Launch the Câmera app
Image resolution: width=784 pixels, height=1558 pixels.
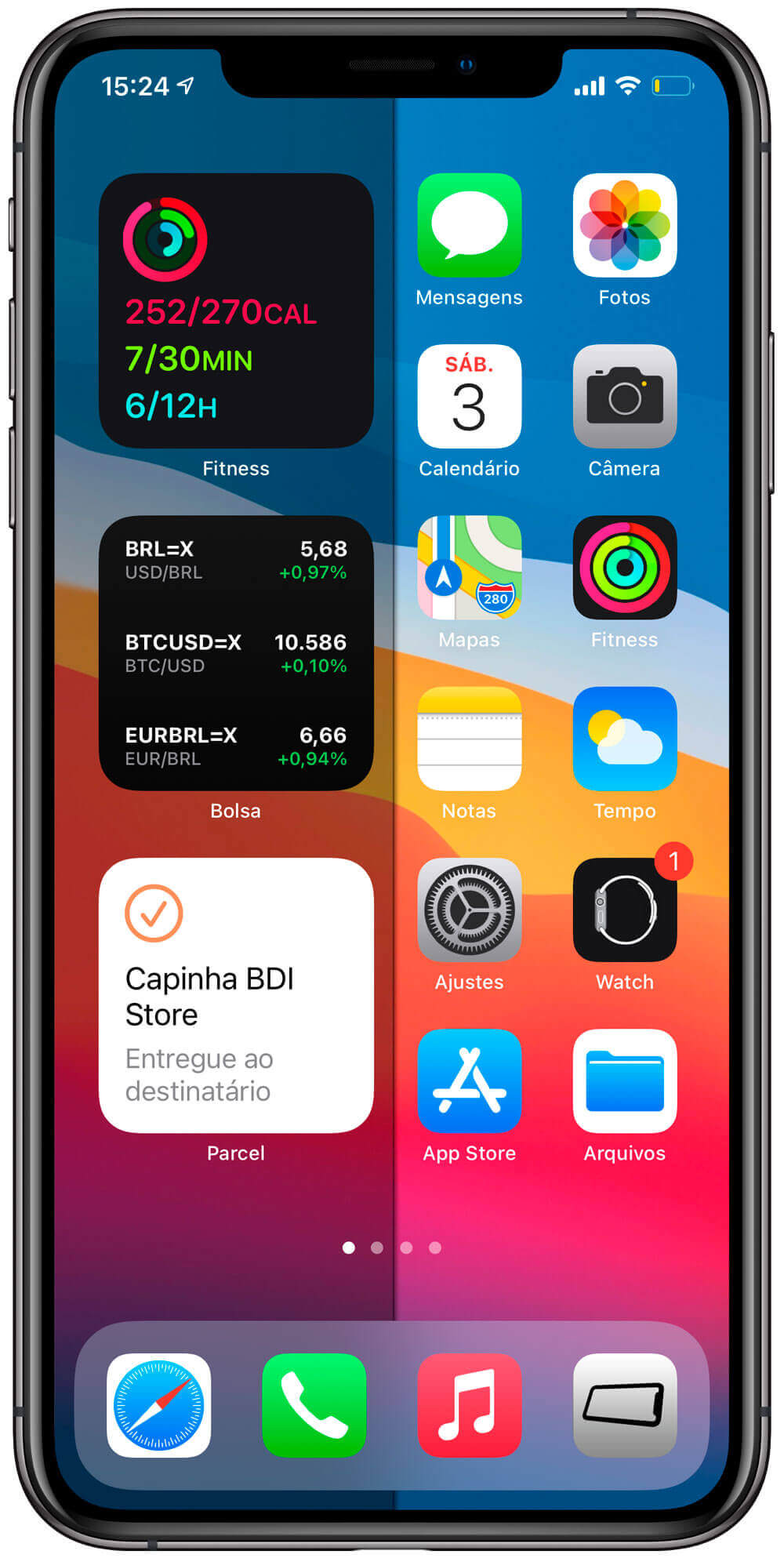point(624,397)
